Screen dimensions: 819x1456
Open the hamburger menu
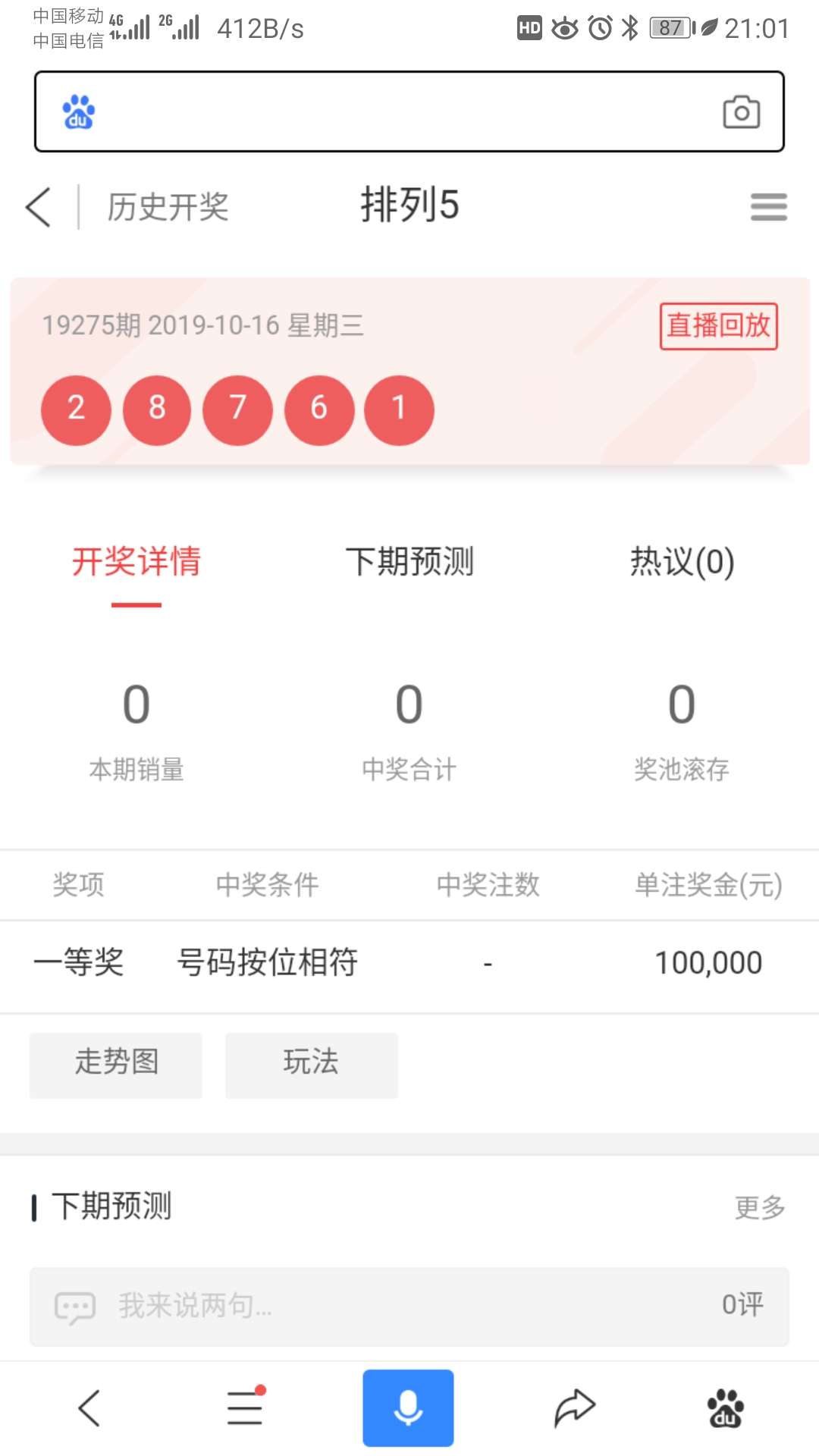[x=768, y=207]
